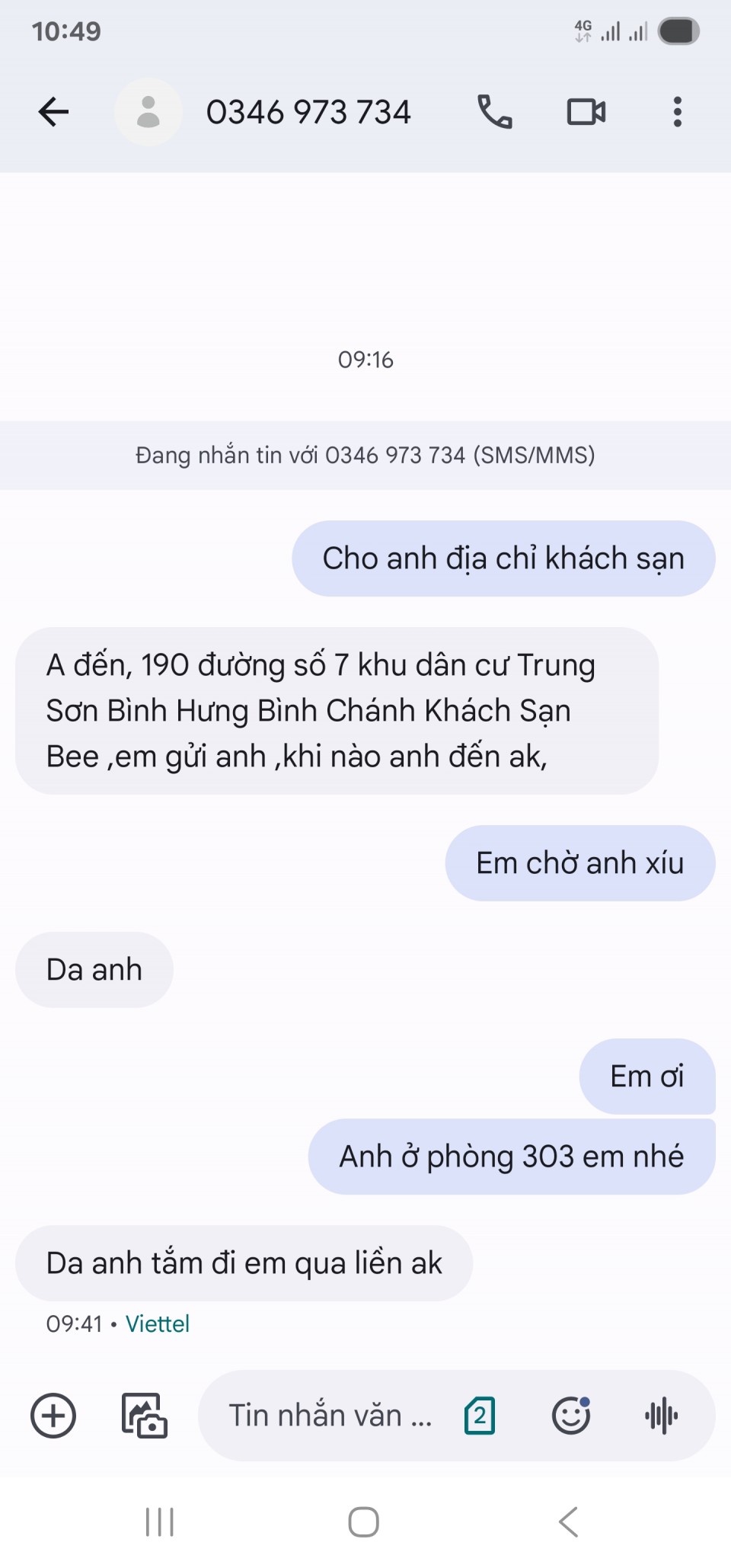The width and height of the screenshot is (731, 1568).
Task: Start a video call
Action: coord(586,112)
